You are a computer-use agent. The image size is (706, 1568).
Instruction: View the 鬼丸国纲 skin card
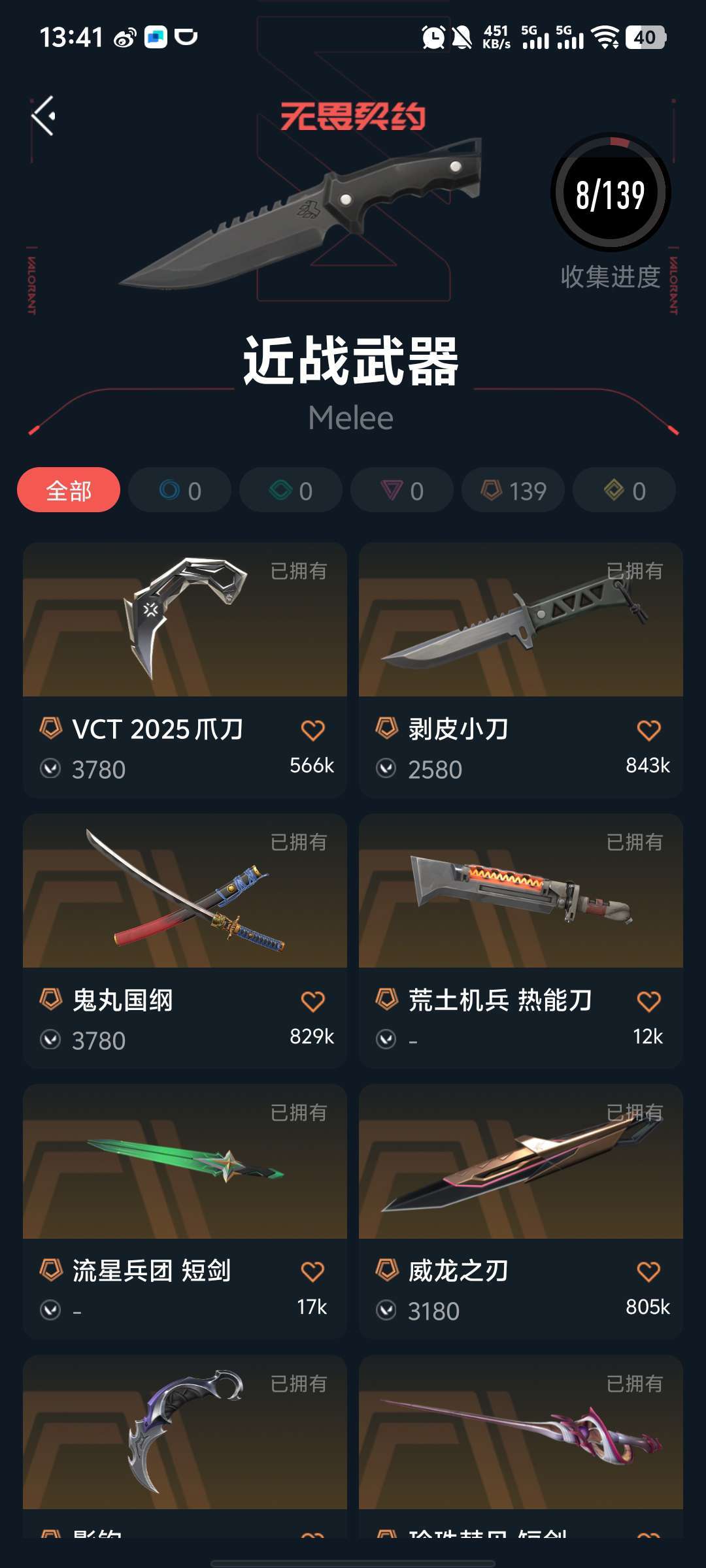click(x=184, y=891)
